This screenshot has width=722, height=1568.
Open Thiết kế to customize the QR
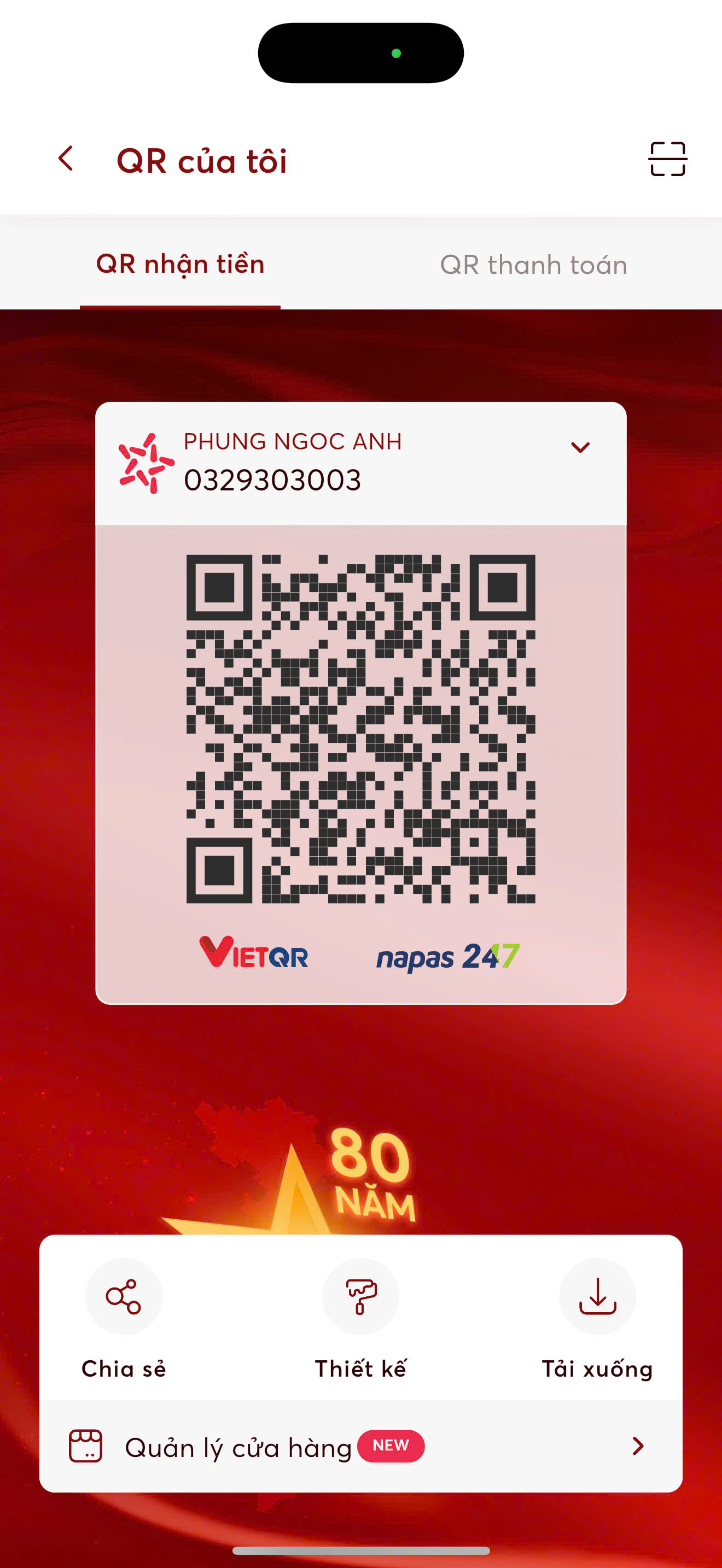pyautogui.click(x=360, y=1297)
